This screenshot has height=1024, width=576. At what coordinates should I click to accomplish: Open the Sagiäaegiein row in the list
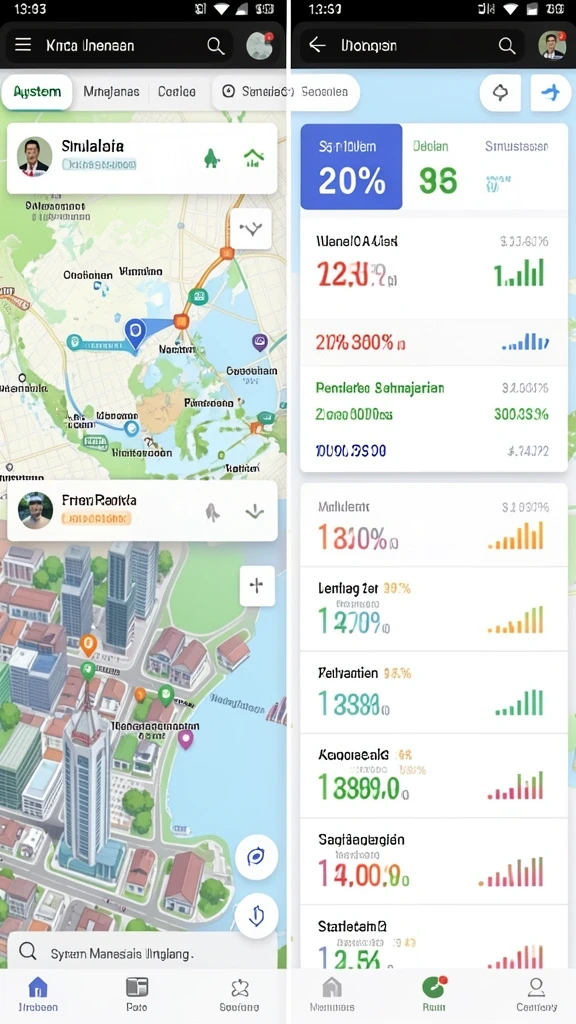(x=434, y=861)
